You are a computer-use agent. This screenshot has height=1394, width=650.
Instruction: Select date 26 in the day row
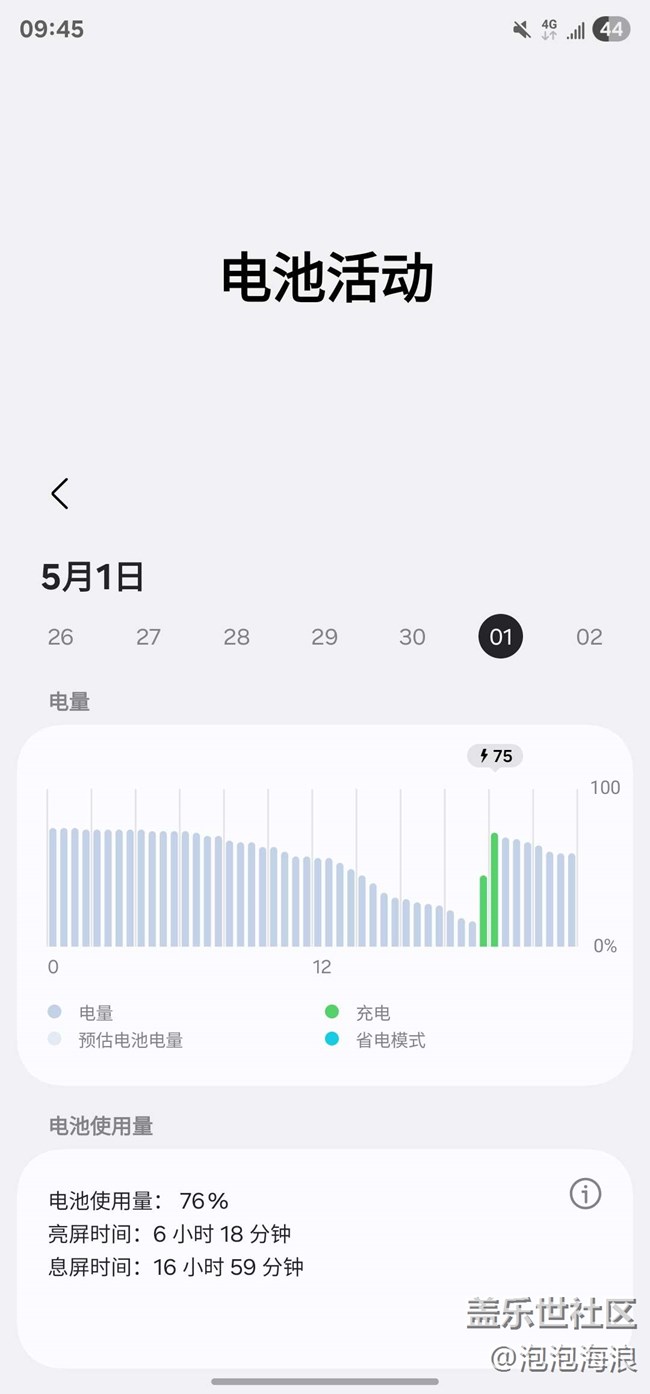click(x=61, y=637)
